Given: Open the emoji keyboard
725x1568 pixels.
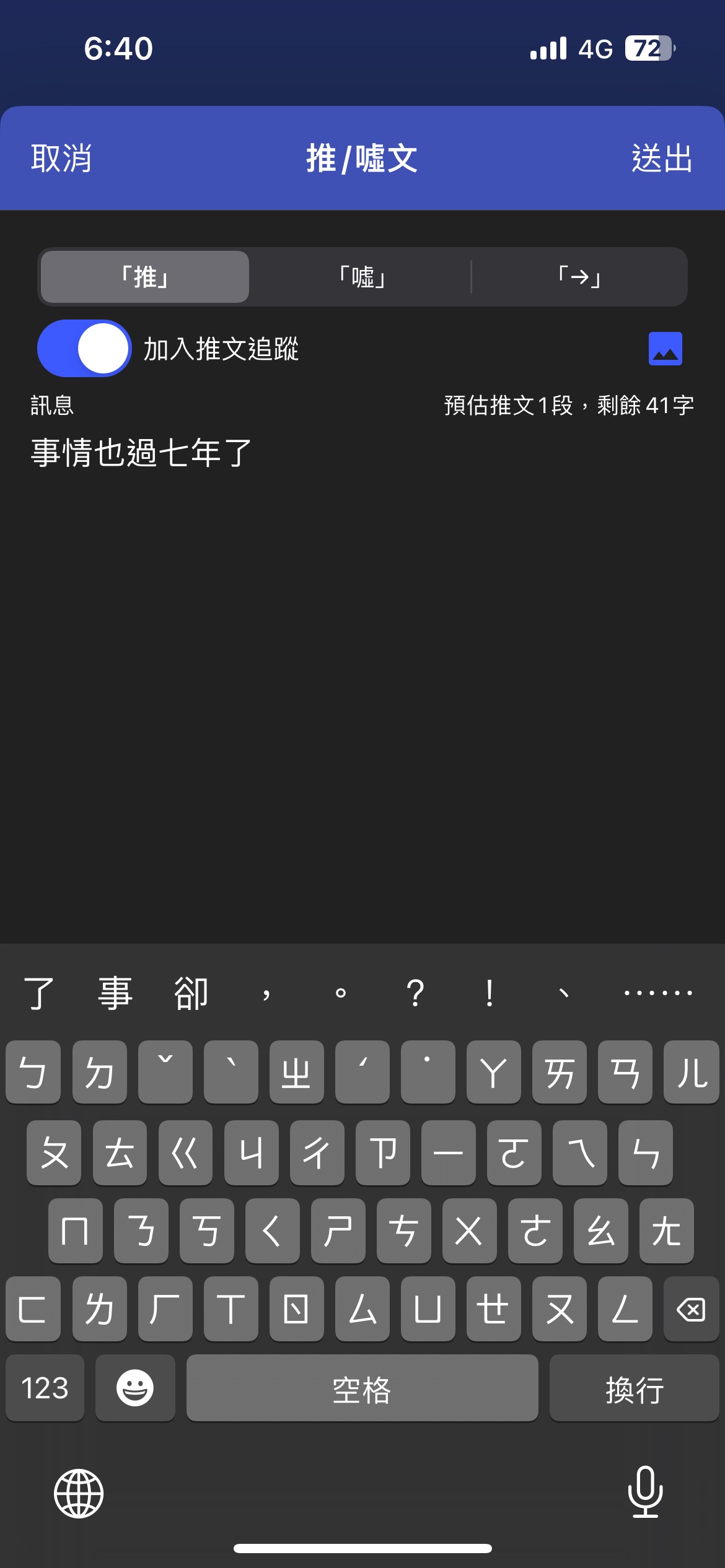Looking at the screenshot, I should point(135,1388).
